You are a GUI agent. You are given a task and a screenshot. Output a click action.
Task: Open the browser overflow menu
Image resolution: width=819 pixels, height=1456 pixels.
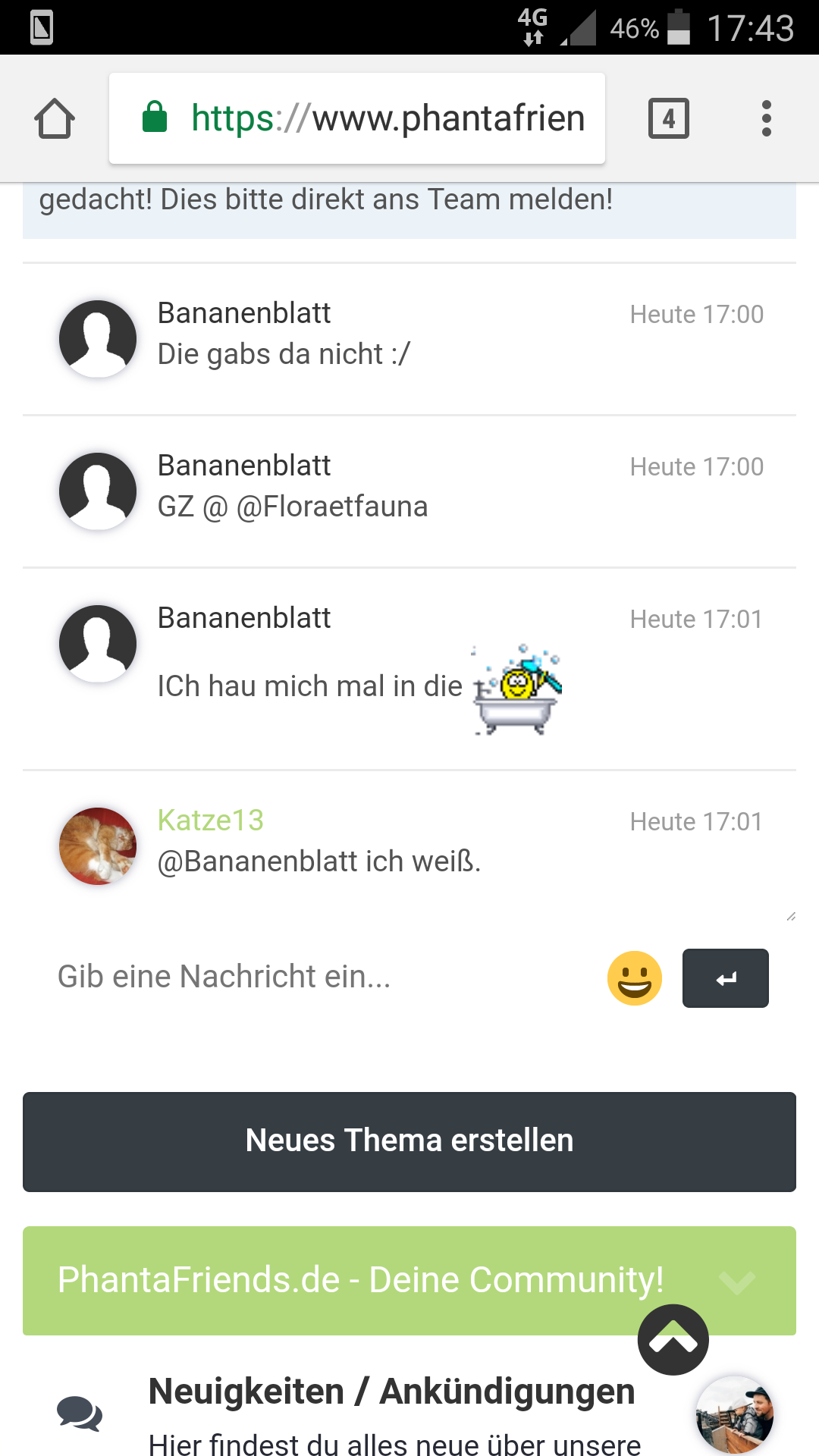[x=766, y=119]
